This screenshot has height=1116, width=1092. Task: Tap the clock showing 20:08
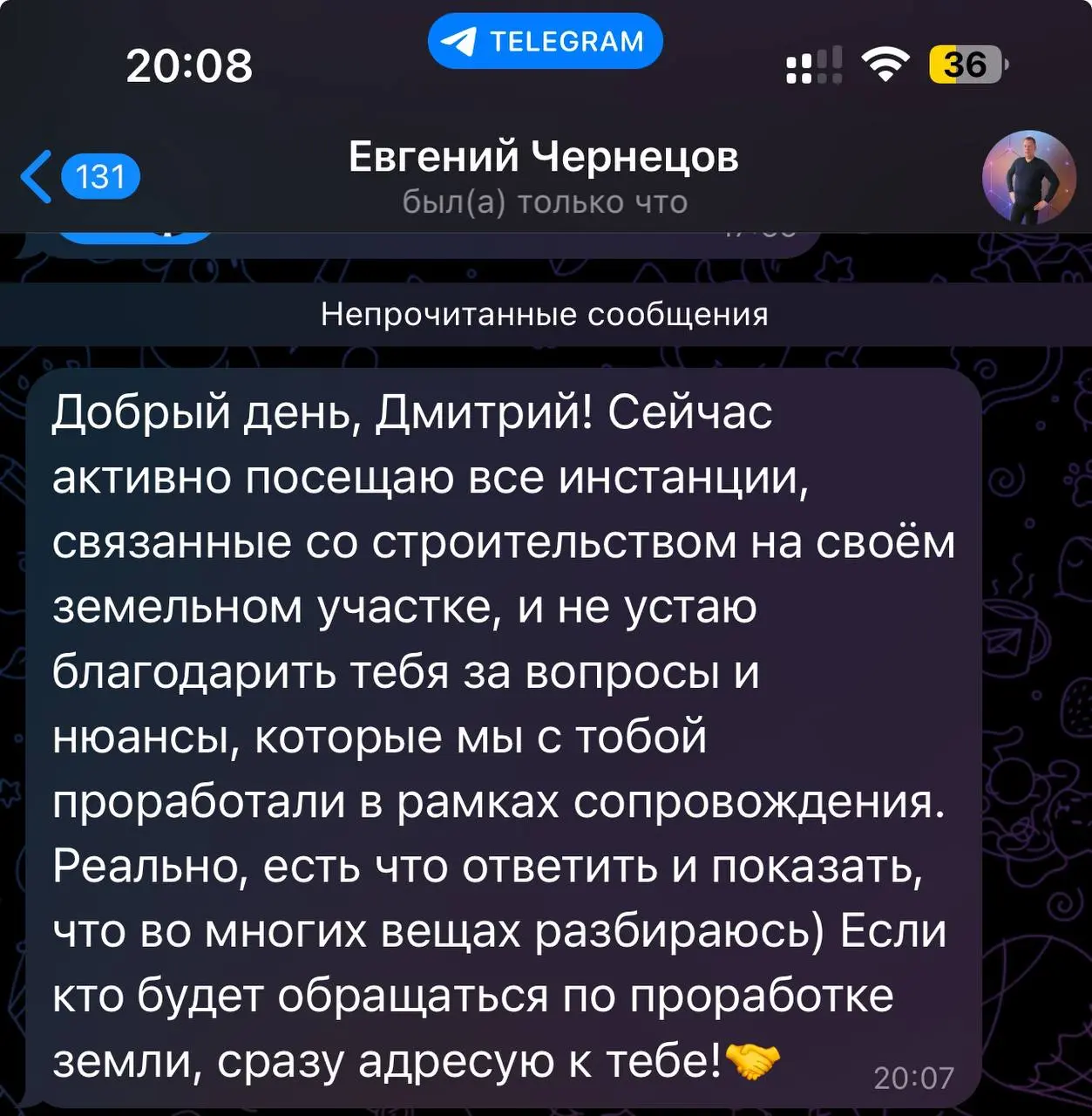[x=190, y=63]
